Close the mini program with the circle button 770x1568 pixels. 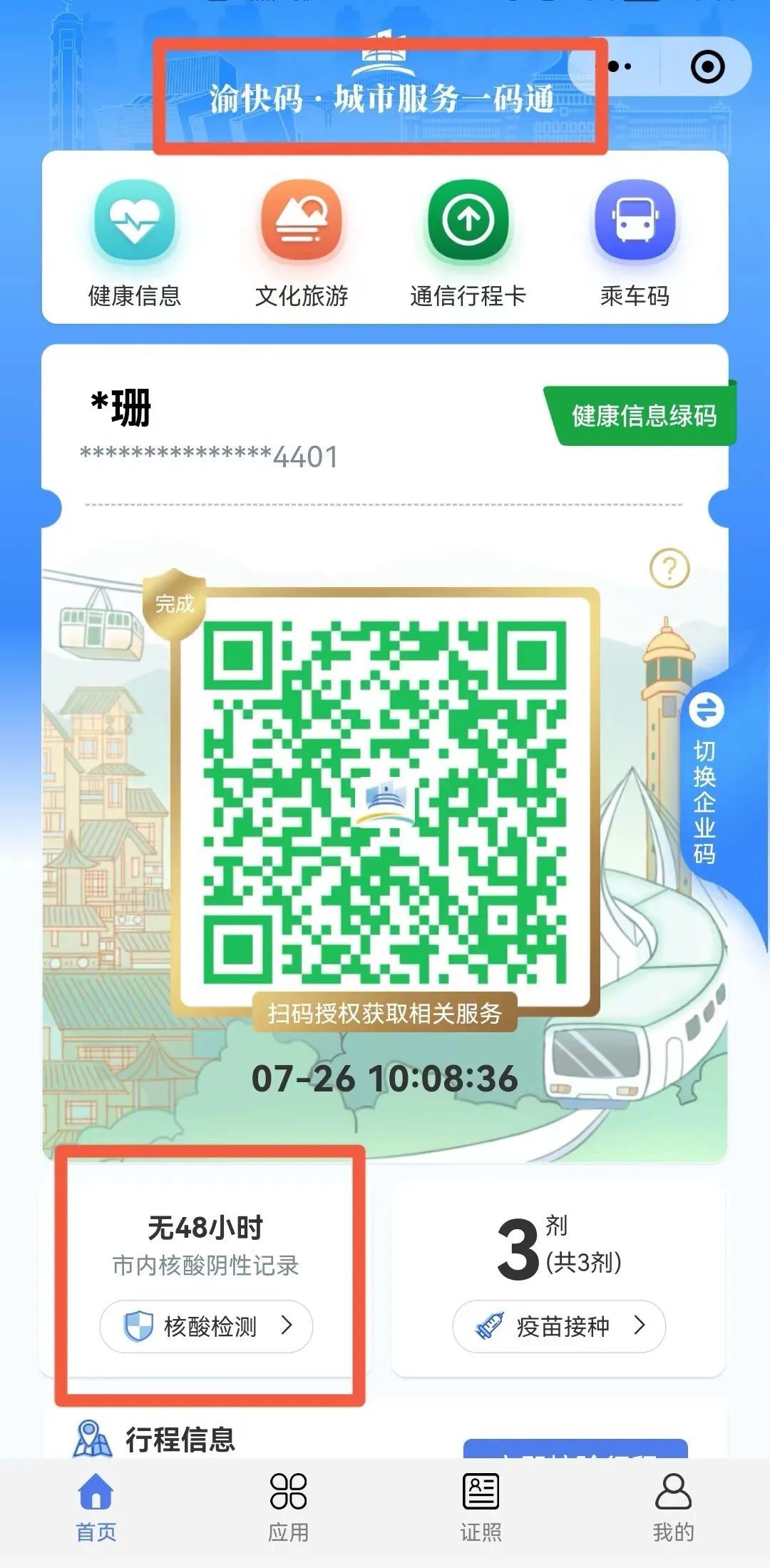[707, 67]
